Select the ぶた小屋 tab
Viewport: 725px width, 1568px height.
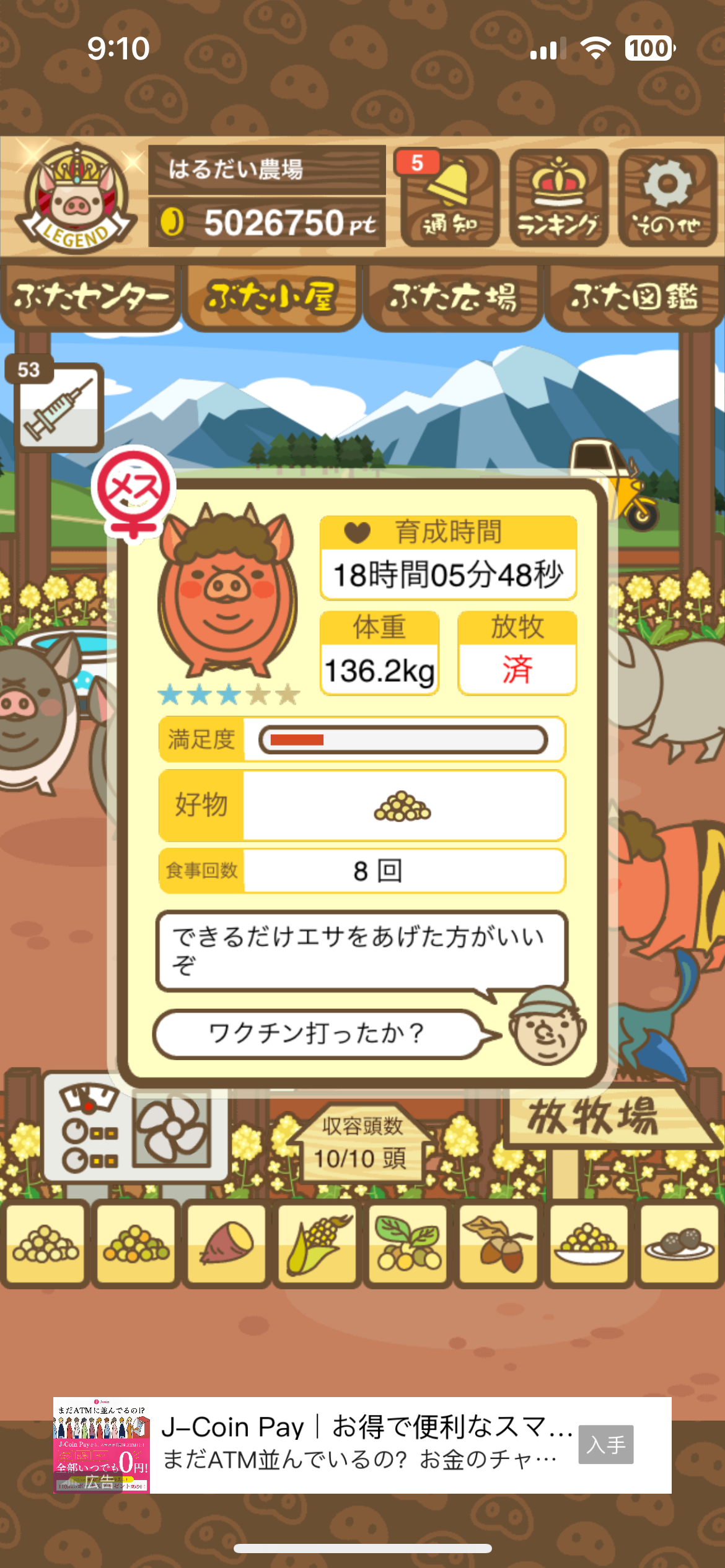272,297
